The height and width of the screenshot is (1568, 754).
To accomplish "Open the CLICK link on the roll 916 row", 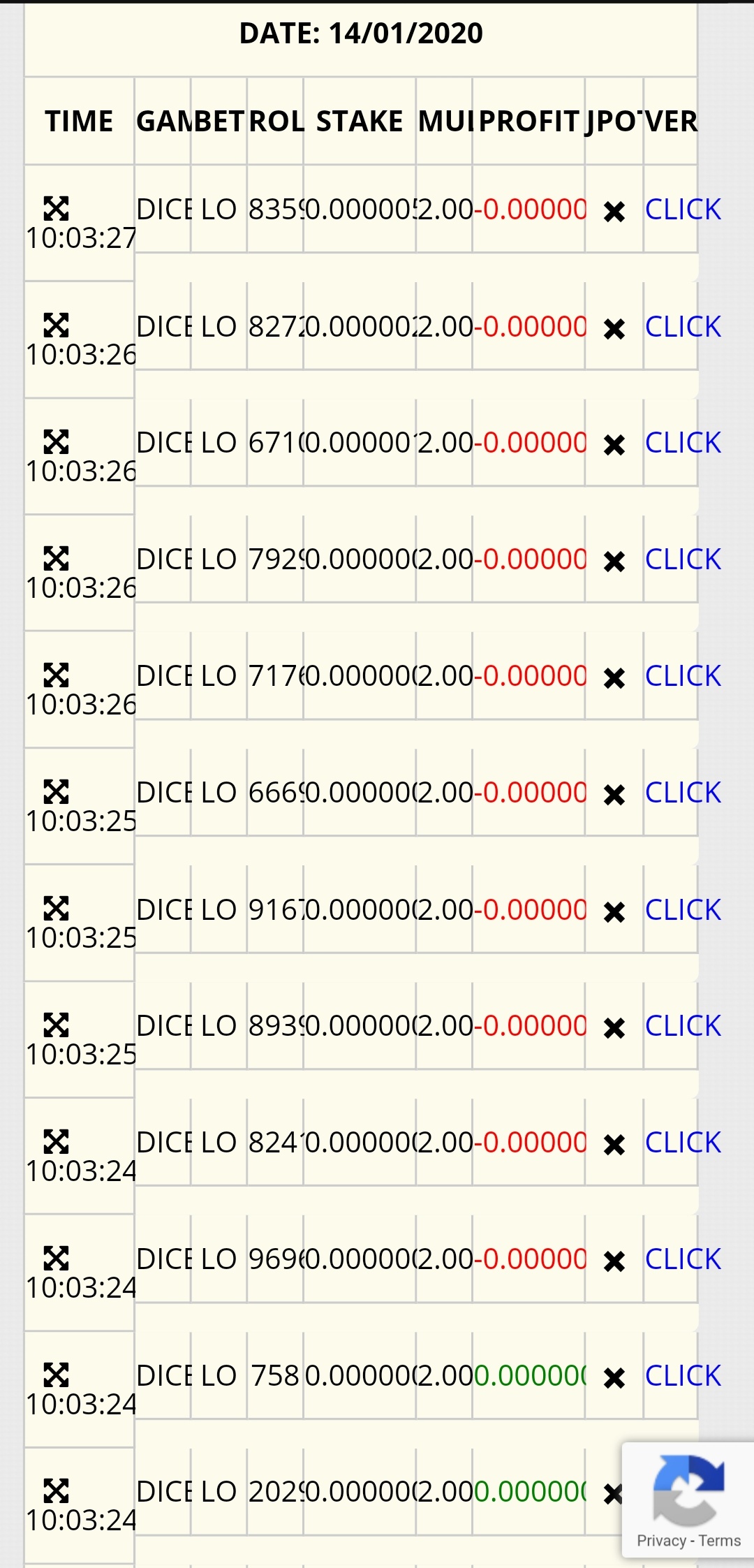I will pyautogui.click(x=683, y=910).
